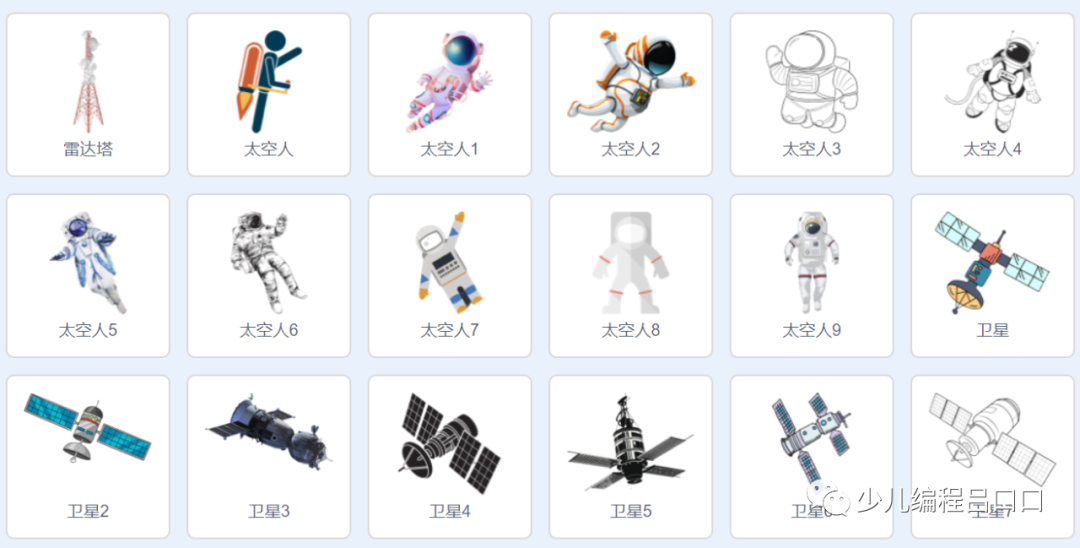Select the 雷达塔 sprite
Screen dimensions: 1080x548
(88, 94)
